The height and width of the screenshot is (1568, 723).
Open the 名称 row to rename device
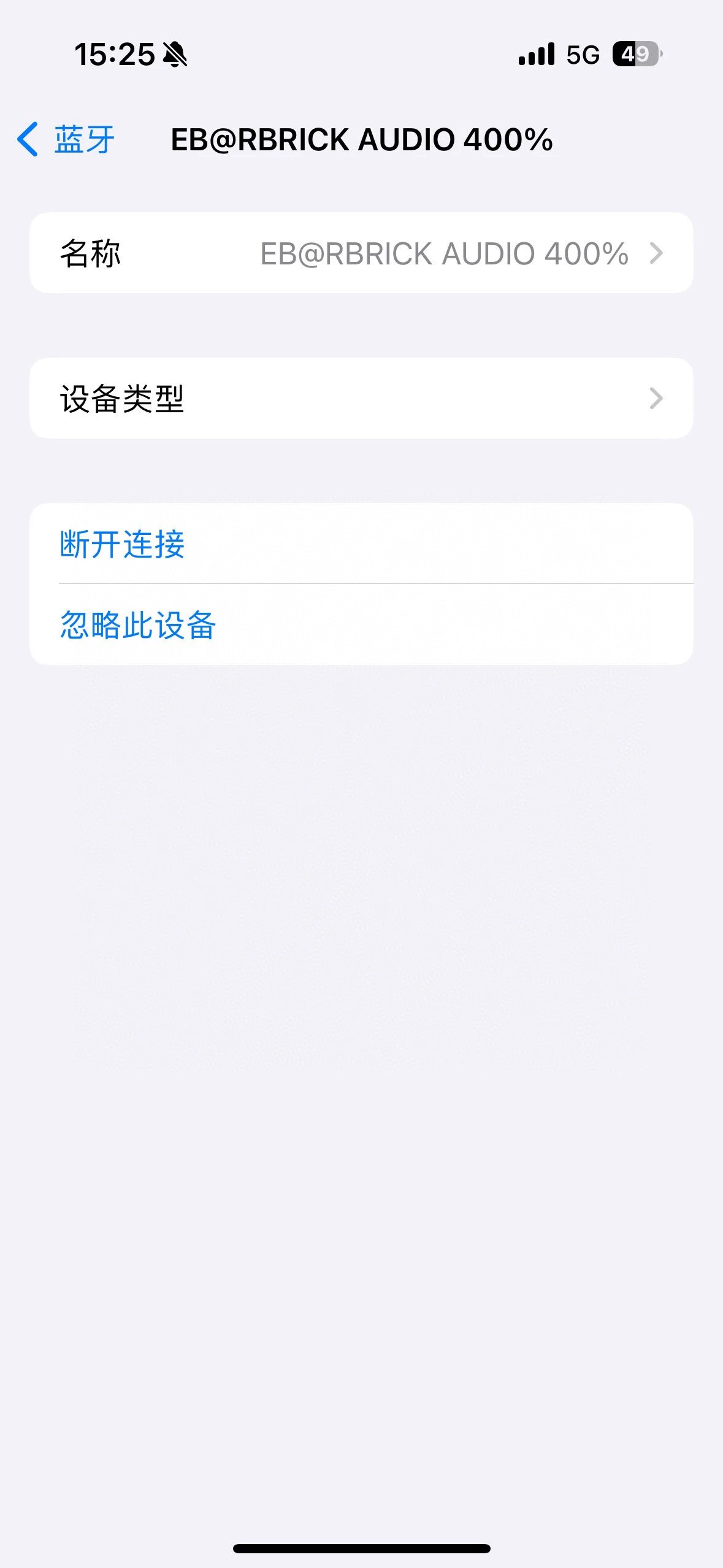tap(361, 253)
